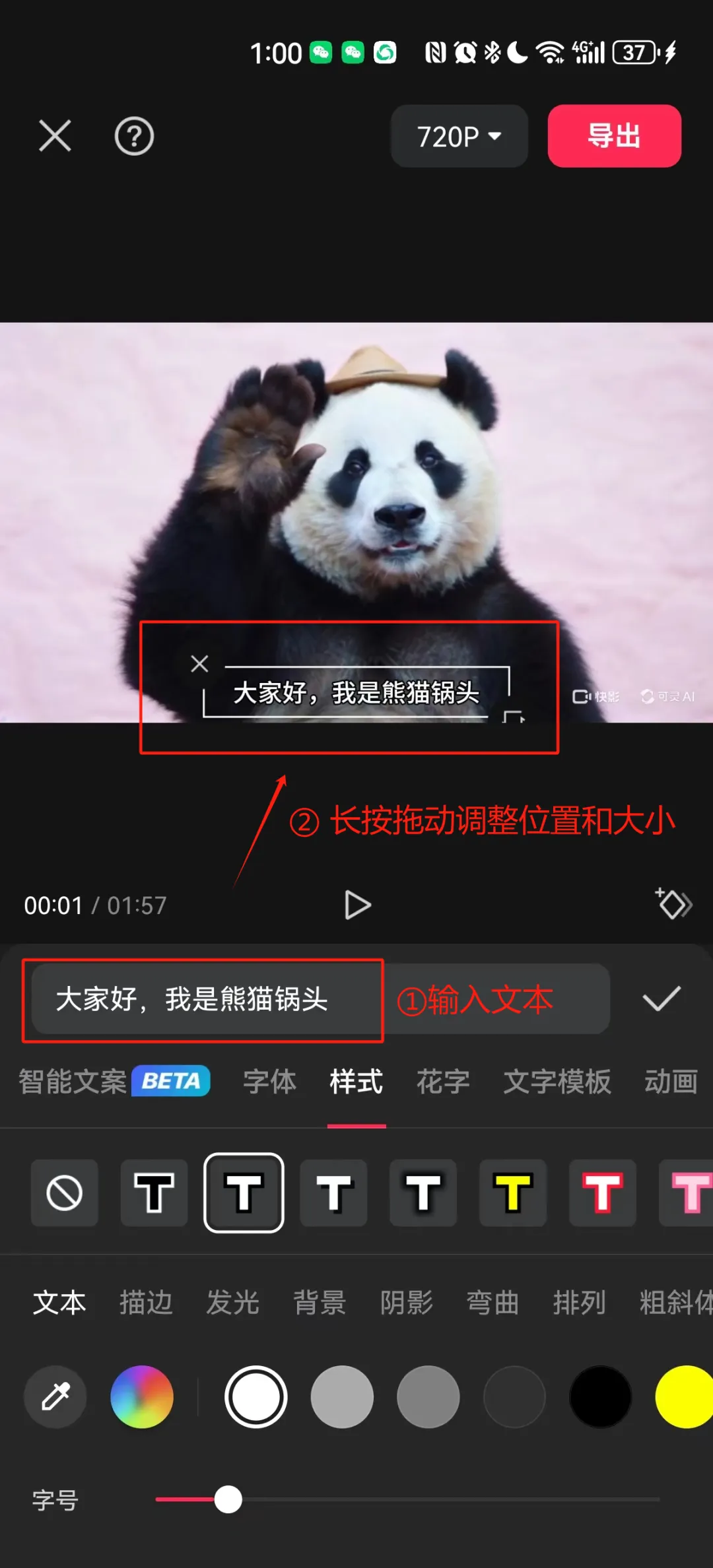Add a keyframe with the diamond icon
This screenshot has height=1568, width=713.
pyautogui.click(x=673, y=903)
